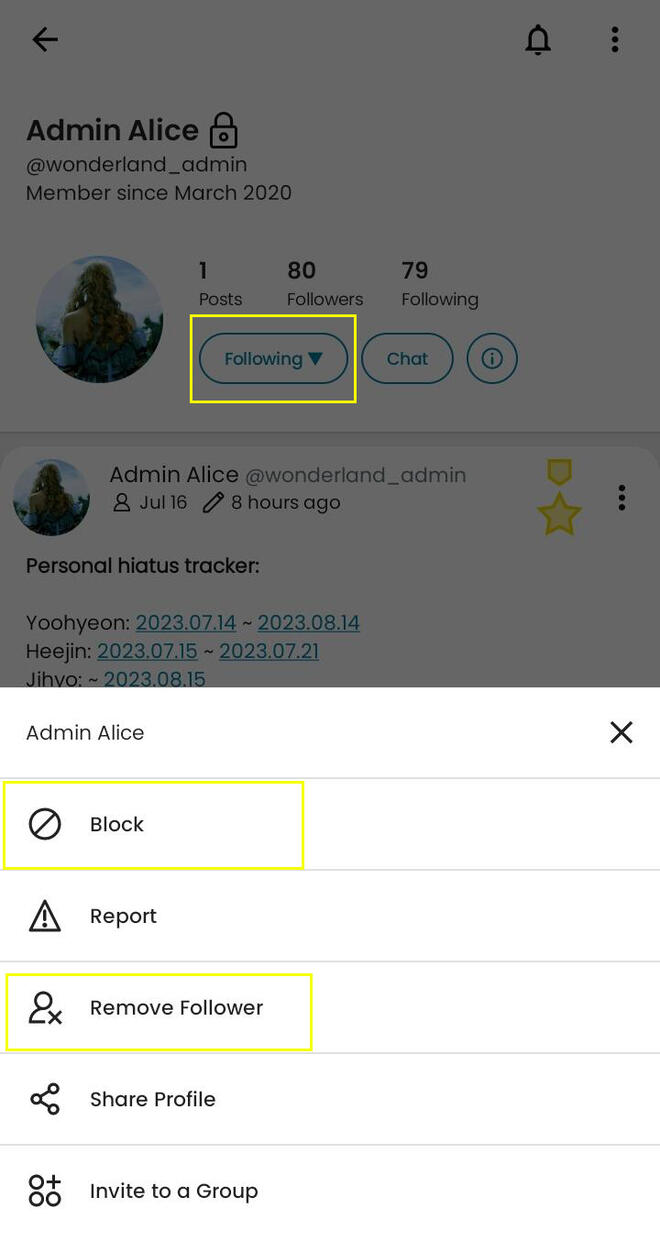Screen dimensions: 660x1252
Task: Tap the star badge on the post
Action: [559, 497]
